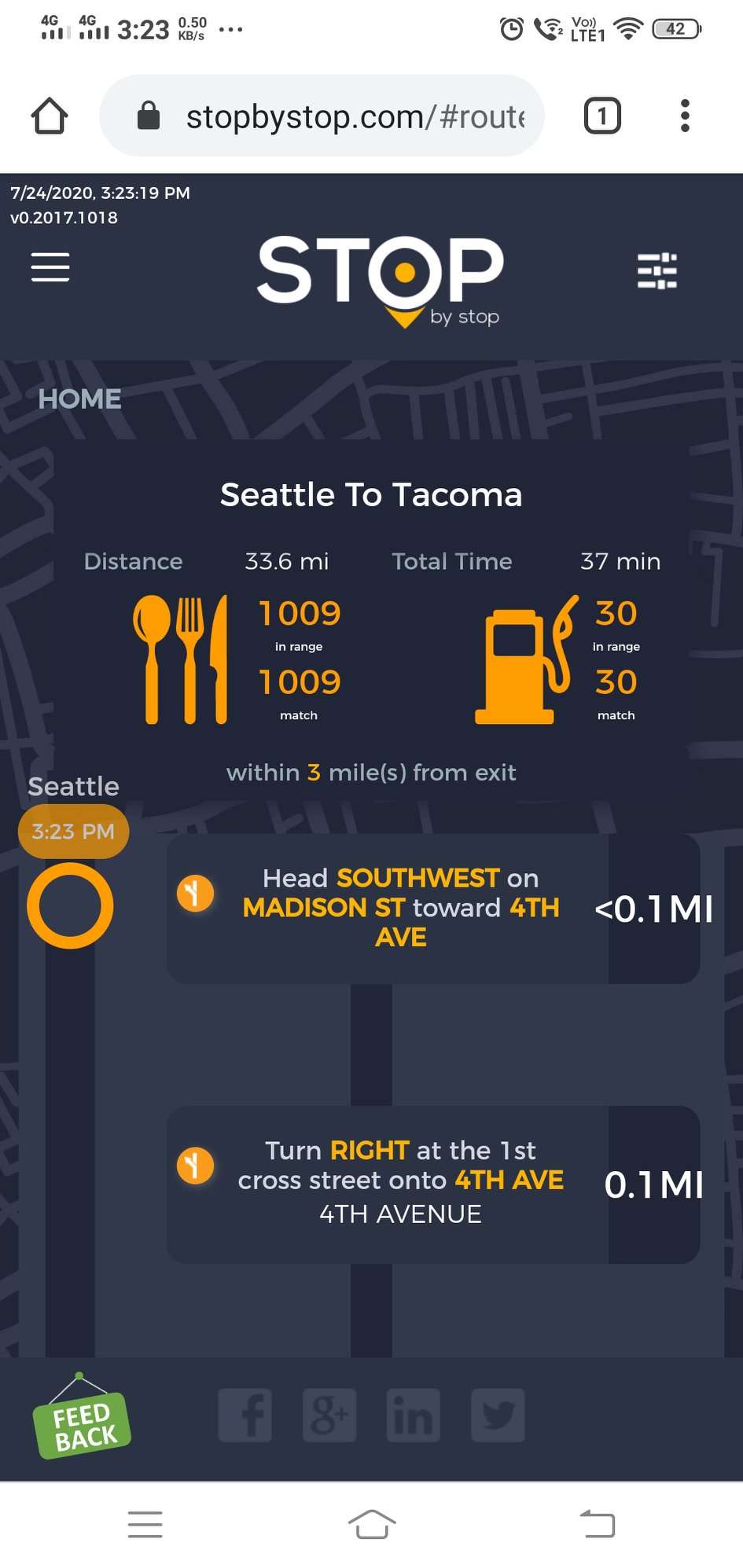
Task: Share on LinkedIn
Action: tap(414, 1415)
